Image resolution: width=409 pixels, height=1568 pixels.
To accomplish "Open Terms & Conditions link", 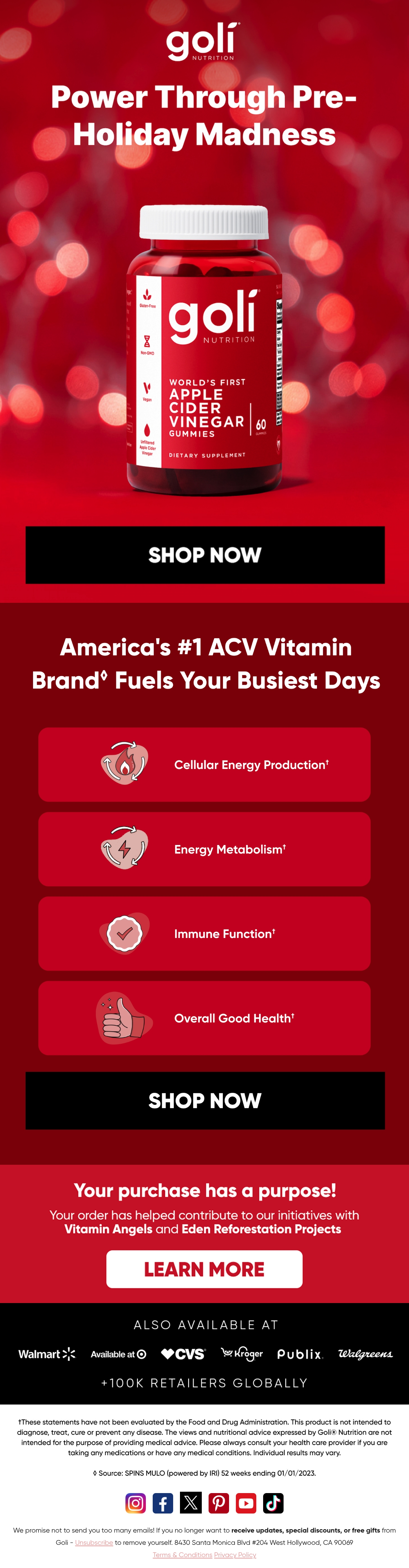I will click(182, 1555).
